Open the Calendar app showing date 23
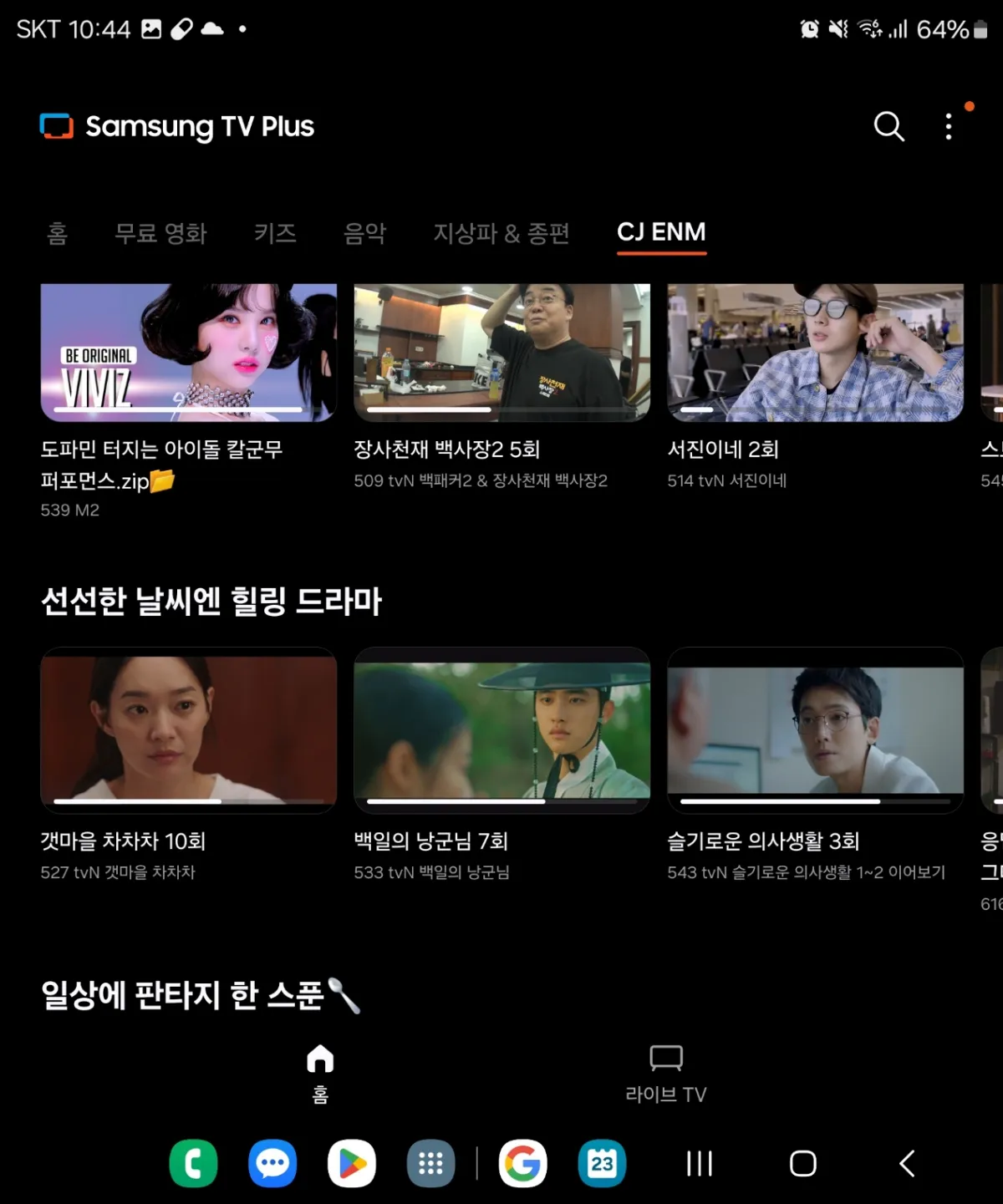This screenshot has height=1204, width=1003. pos(603,1163)
